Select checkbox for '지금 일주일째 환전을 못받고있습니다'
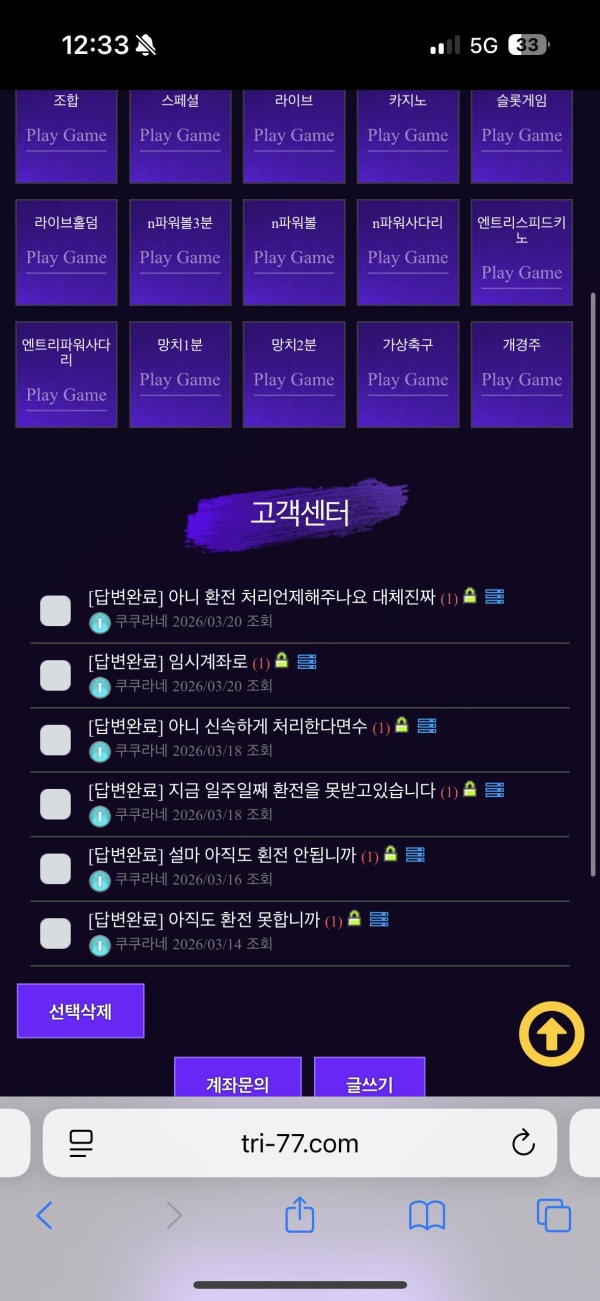The width and height of the screenshot is (600, 1301). click(x=55, y=803)
